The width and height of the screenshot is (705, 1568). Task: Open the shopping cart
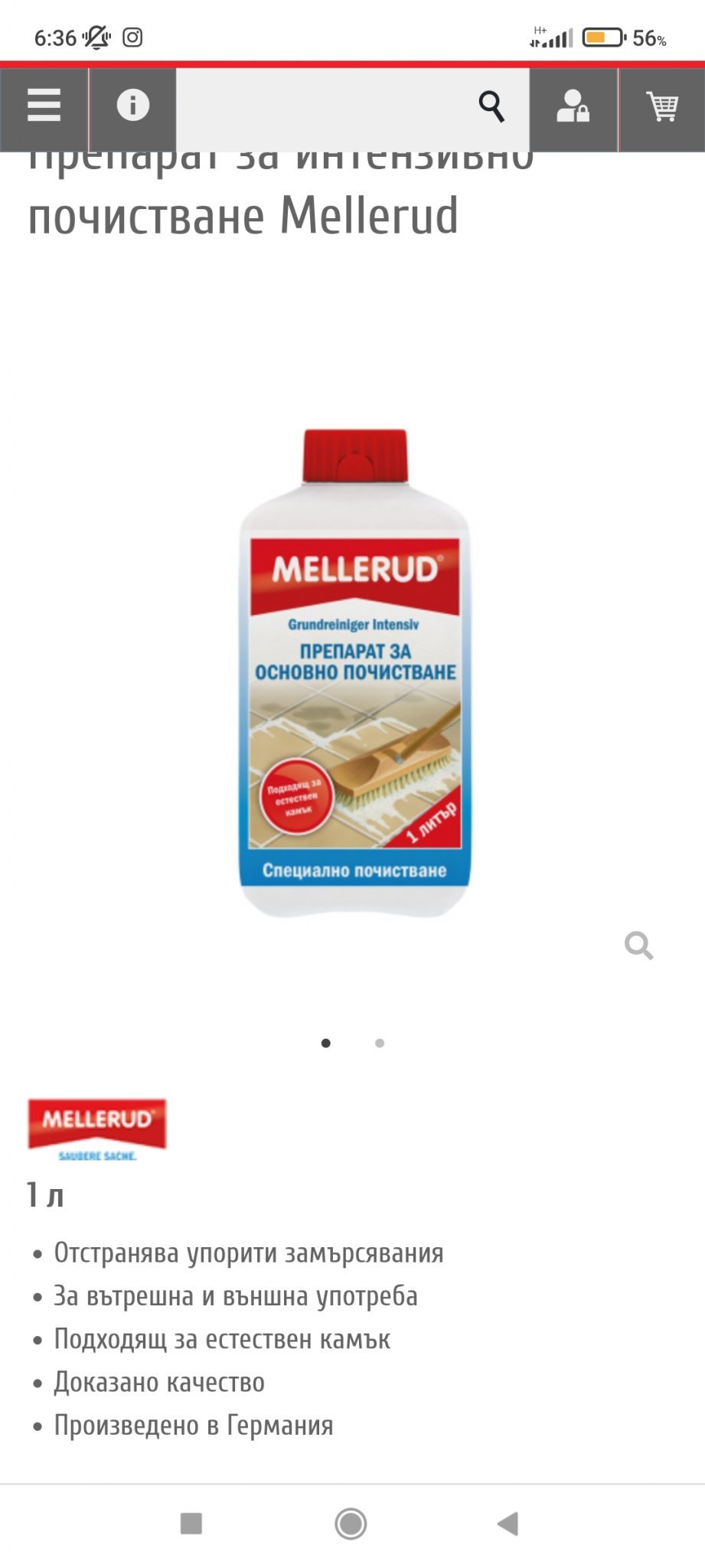click(661, 106)
